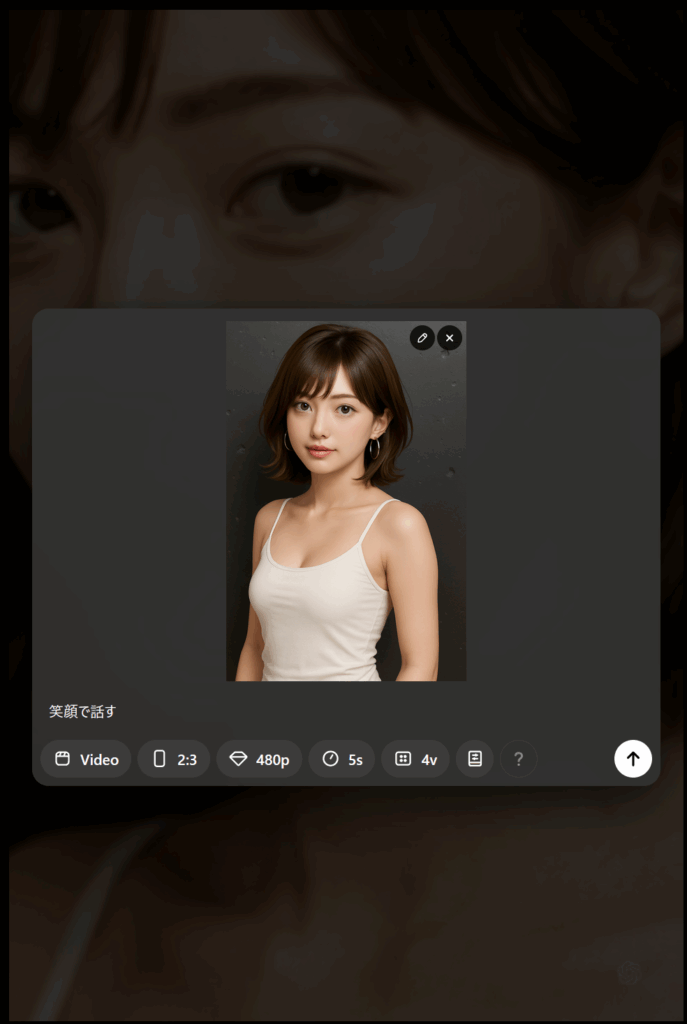Remove the attached image
Image resolution: width=687 pixels, height=1024 pixels.
(x=450, y=338)
